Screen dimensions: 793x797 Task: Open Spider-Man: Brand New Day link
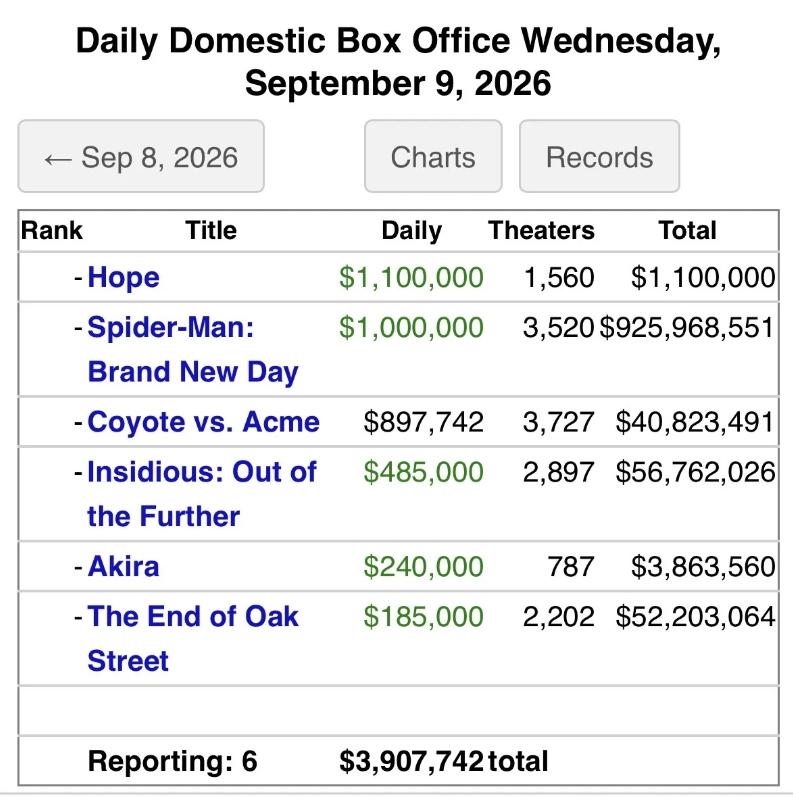pyautogui.click(x=193, y=349)
